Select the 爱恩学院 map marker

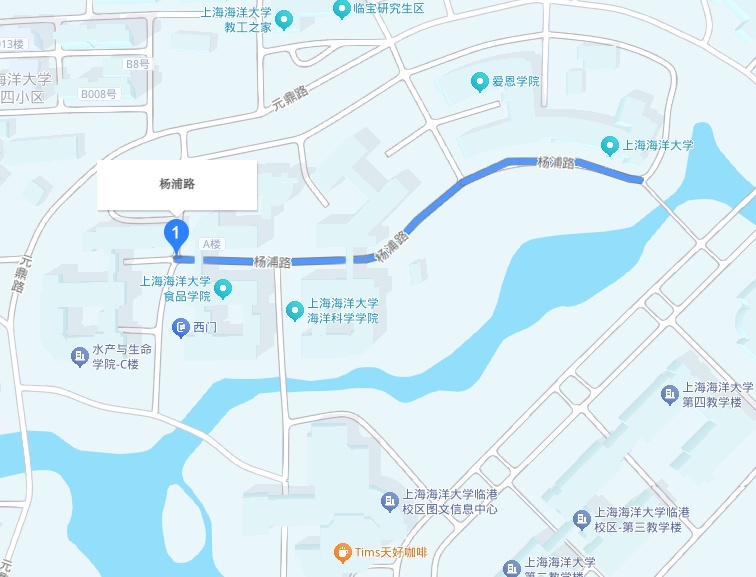tap(479, 82)
